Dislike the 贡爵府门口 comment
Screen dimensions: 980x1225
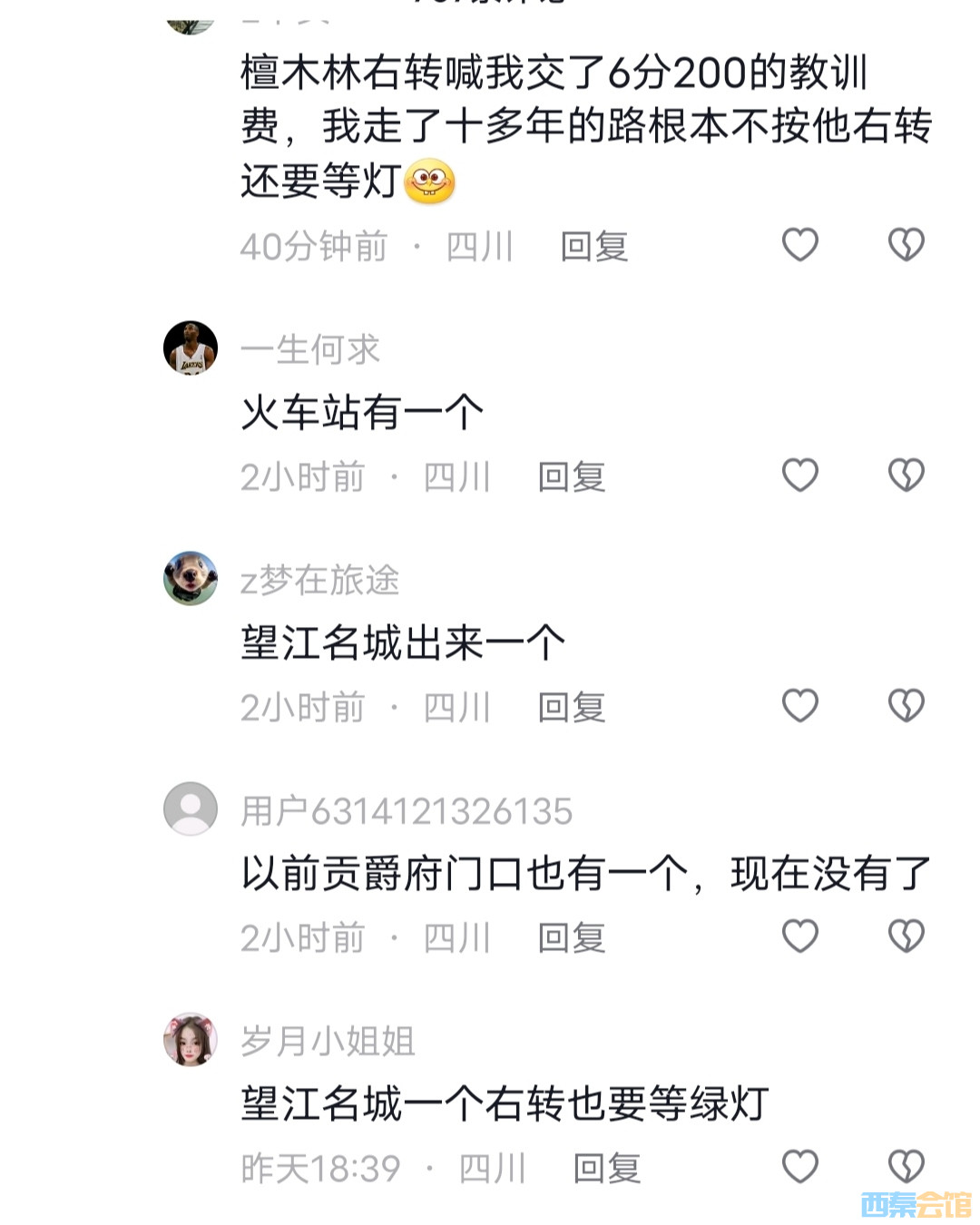tap(906, 936)
